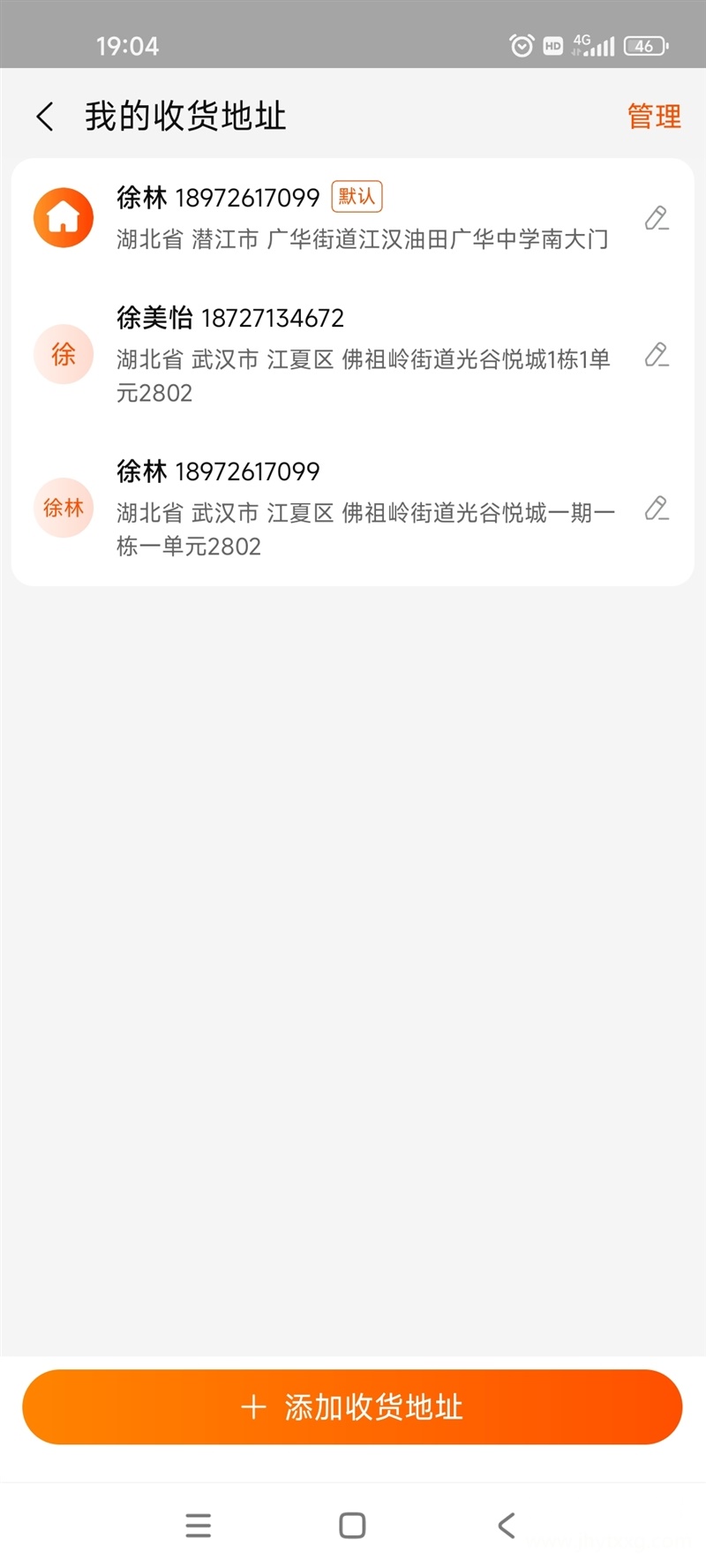
Task: Tap 添加收货地址 to add an address
Action: click(x=352, y=1406)
